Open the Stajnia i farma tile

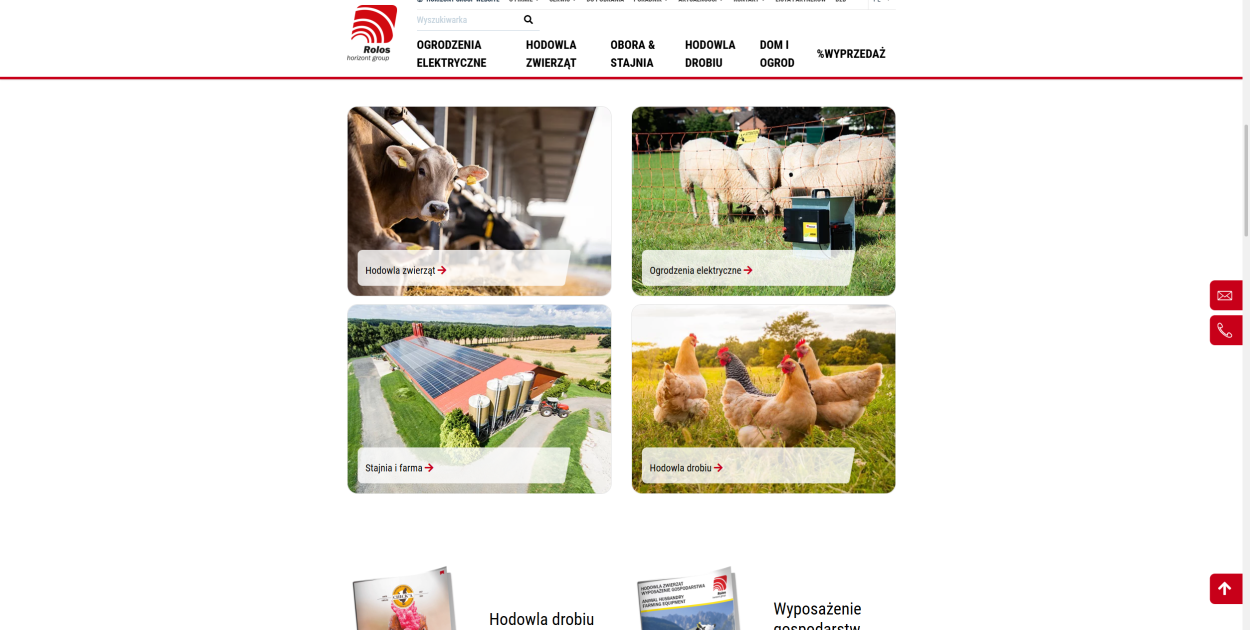[479, 398]
